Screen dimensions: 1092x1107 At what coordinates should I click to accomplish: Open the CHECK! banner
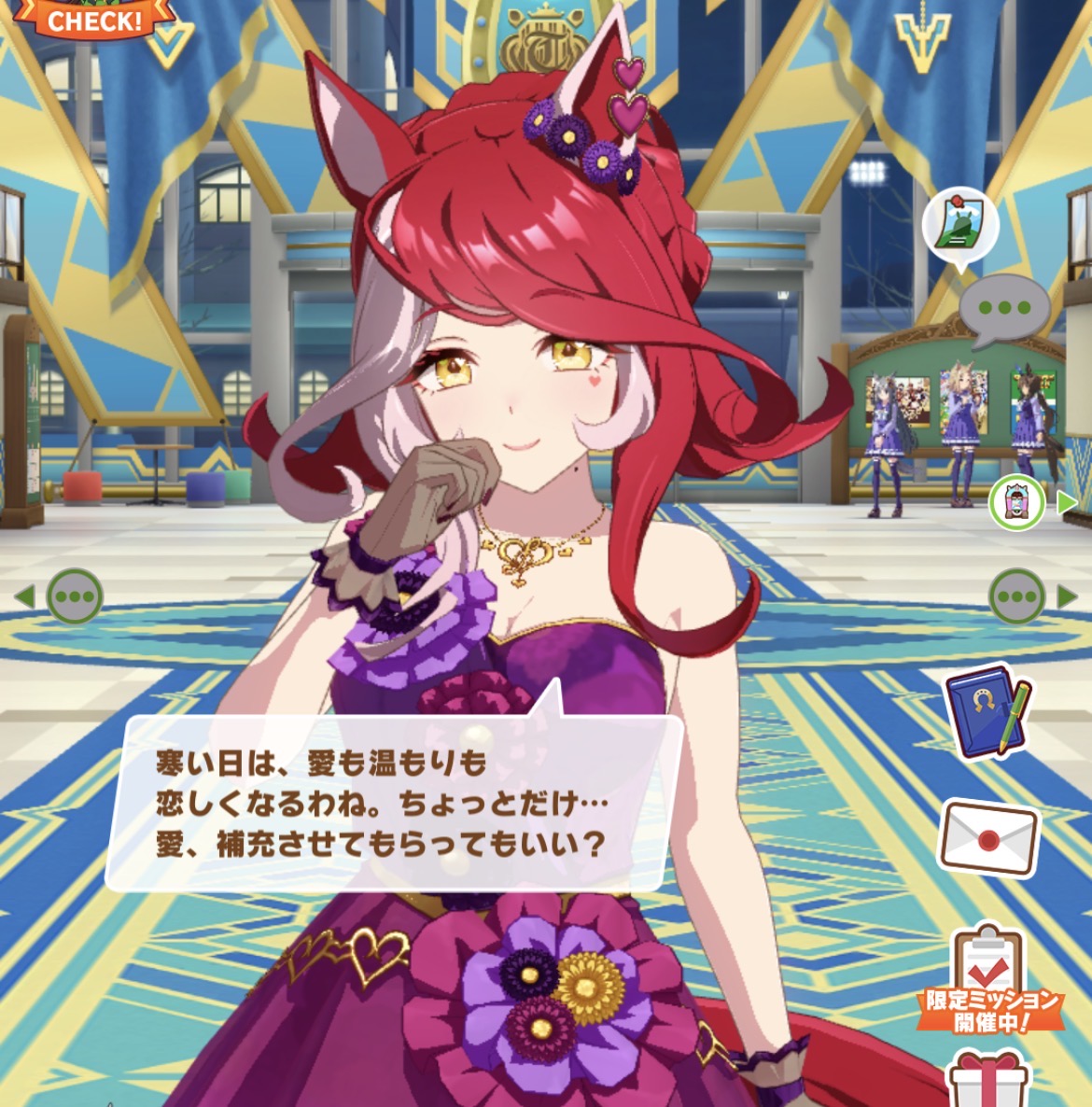tap(94, 19)
